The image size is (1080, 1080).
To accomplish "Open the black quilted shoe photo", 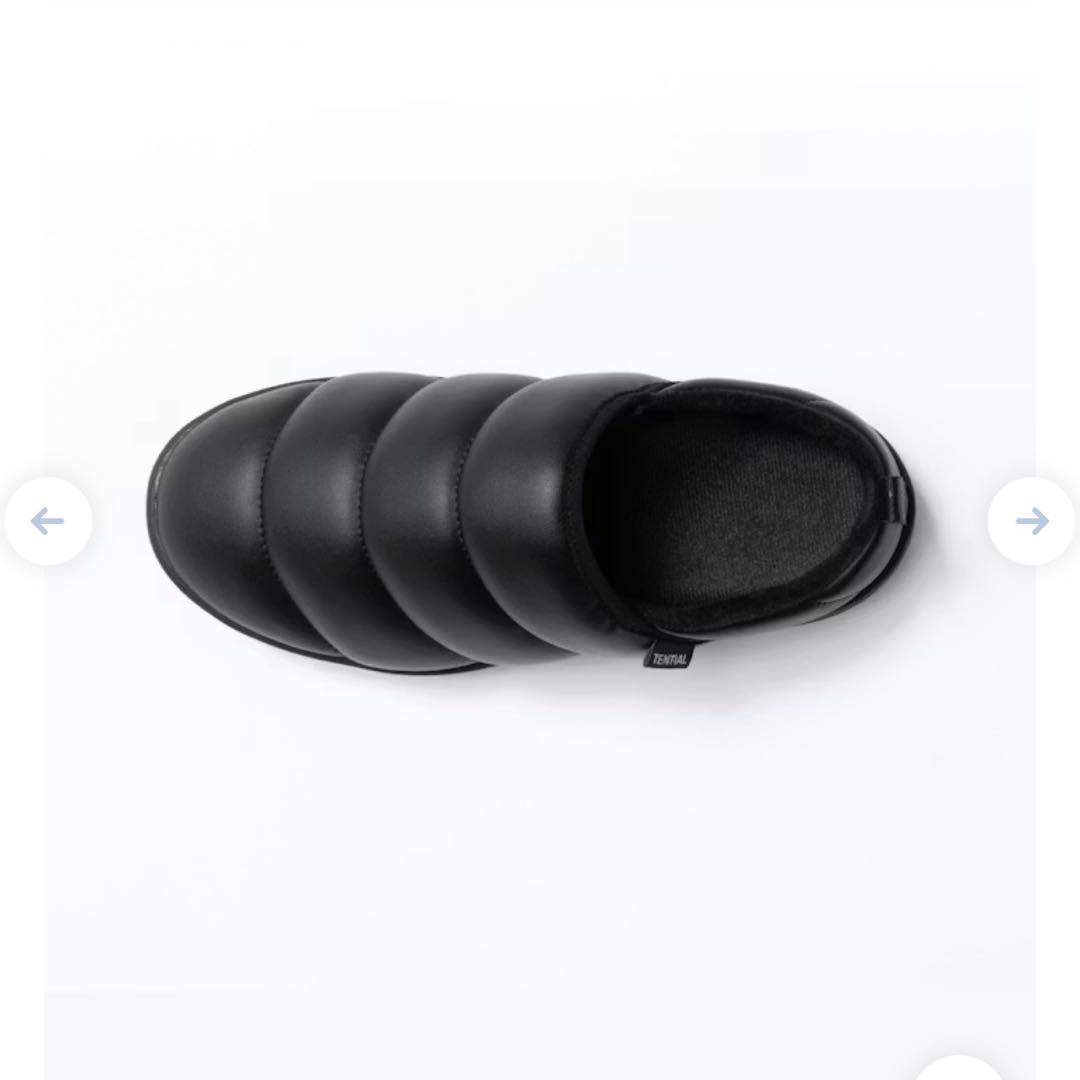I will 530,520.
